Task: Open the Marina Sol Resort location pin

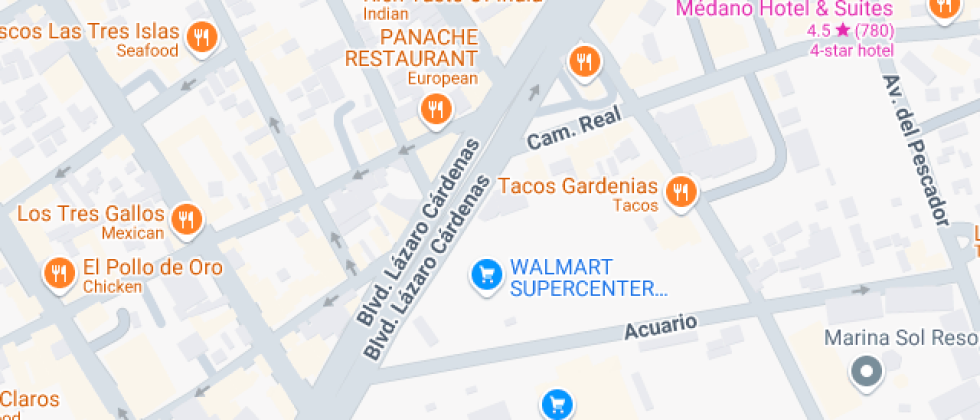Action: 866,373
